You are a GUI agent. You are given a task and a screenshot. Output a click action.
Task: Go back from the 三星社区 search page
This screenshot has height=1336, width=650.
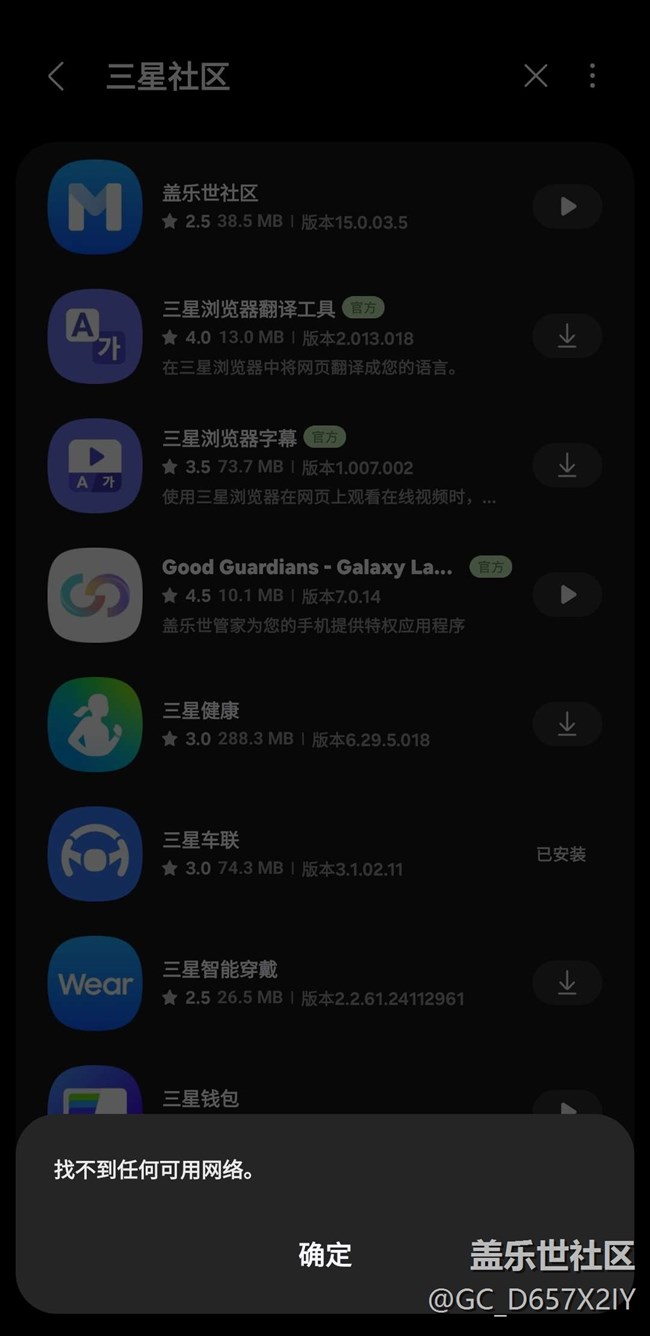tap(56, 76)
